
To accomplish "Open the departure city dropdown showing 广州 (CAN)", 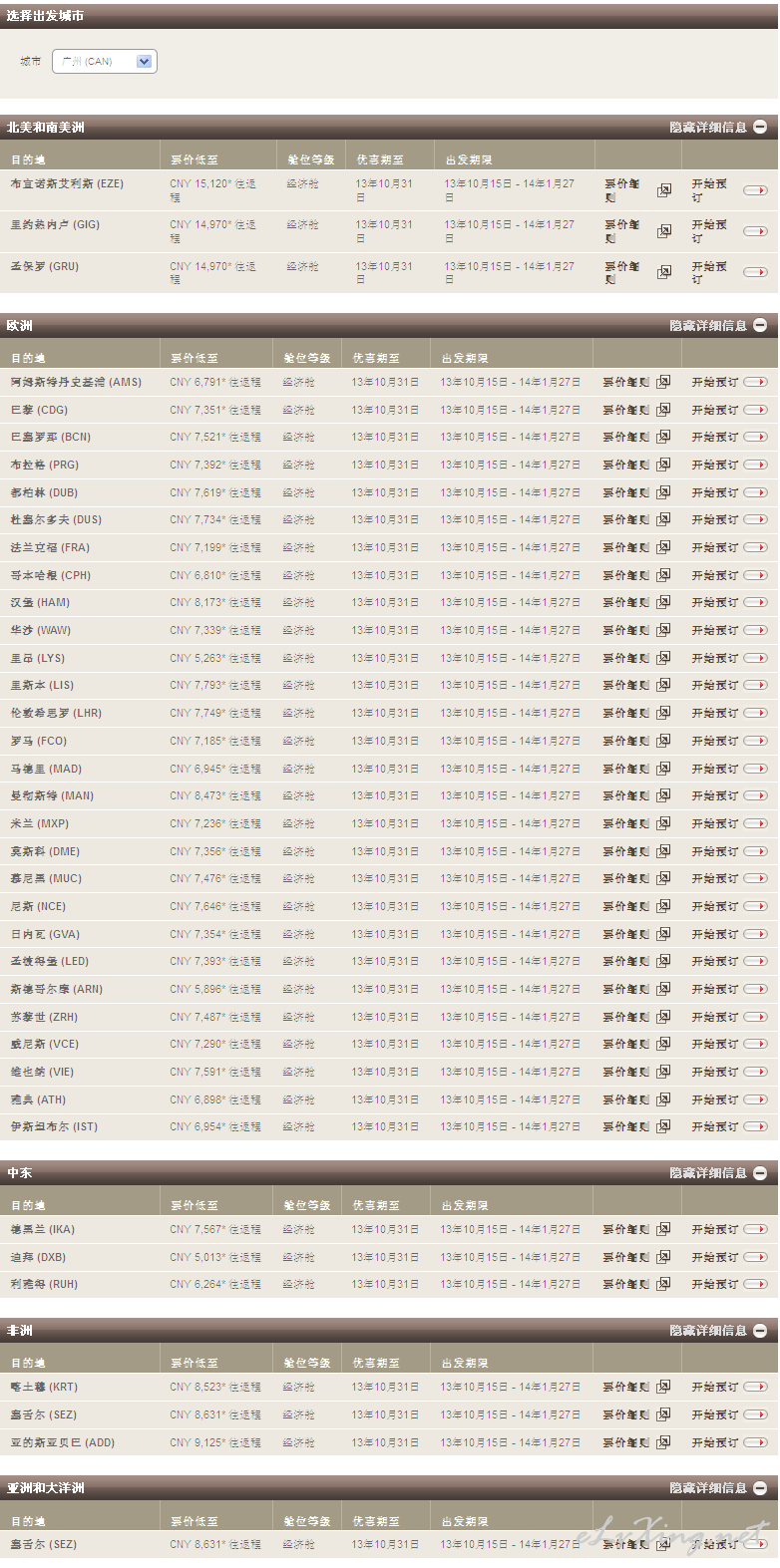I will (x=105, y=62).
